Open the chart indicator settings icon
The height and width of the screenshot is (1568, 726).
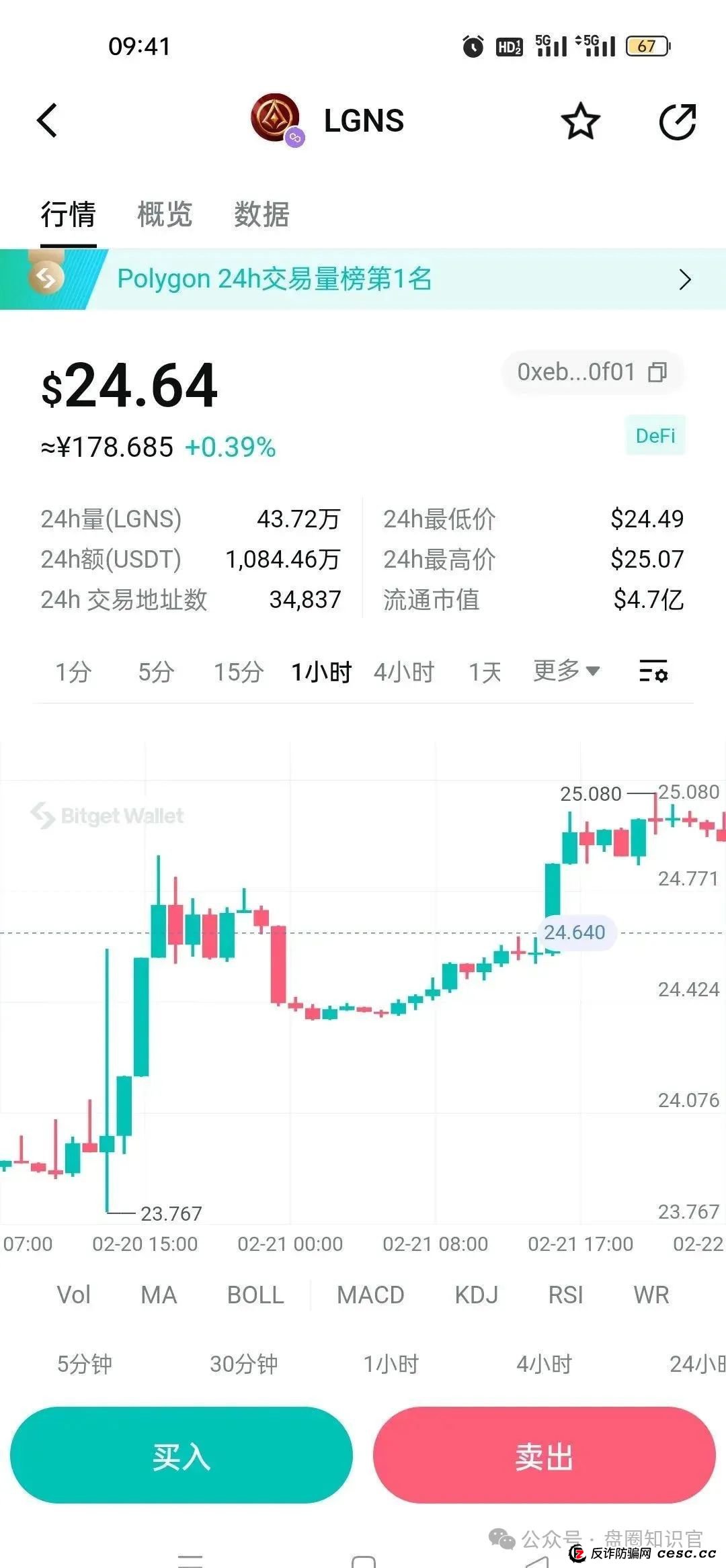(653, 670)
